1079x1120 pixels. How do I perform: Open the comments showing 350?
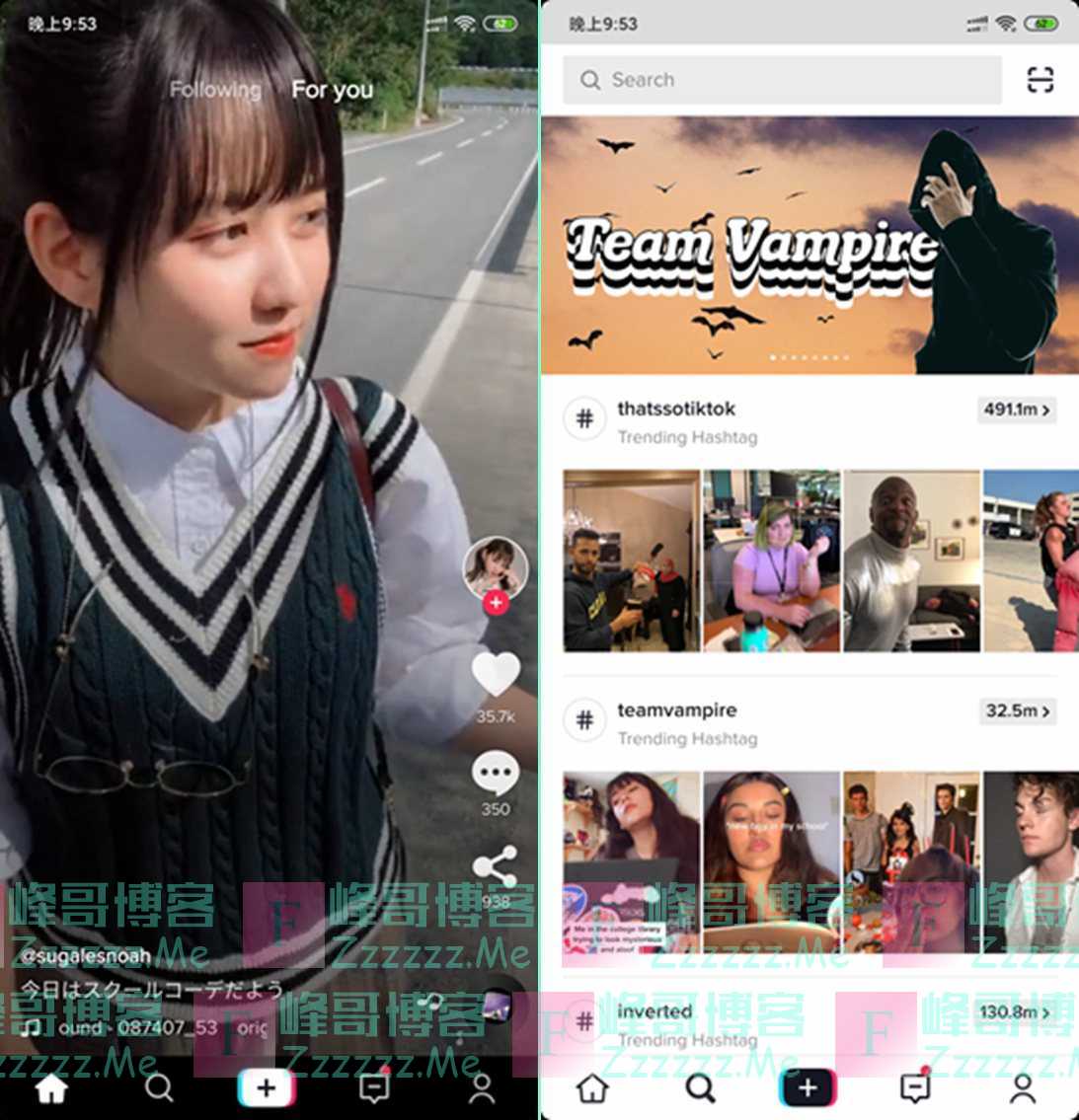coord(496,776)
